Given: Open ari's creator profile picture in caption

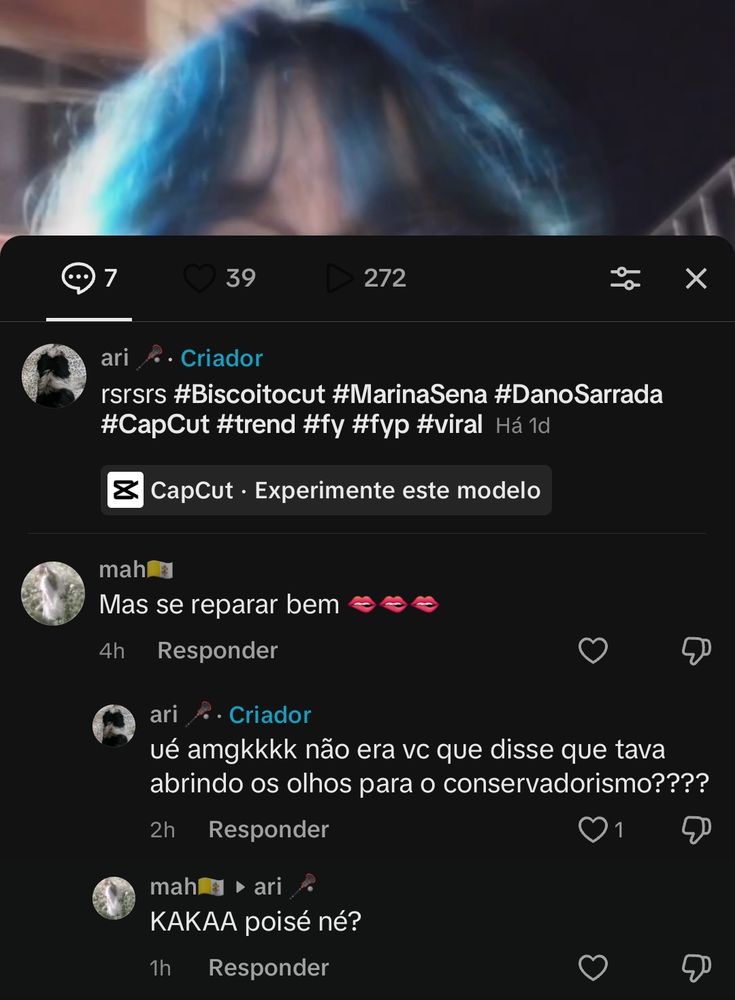Looking at the screenshot, I should 53,376.
